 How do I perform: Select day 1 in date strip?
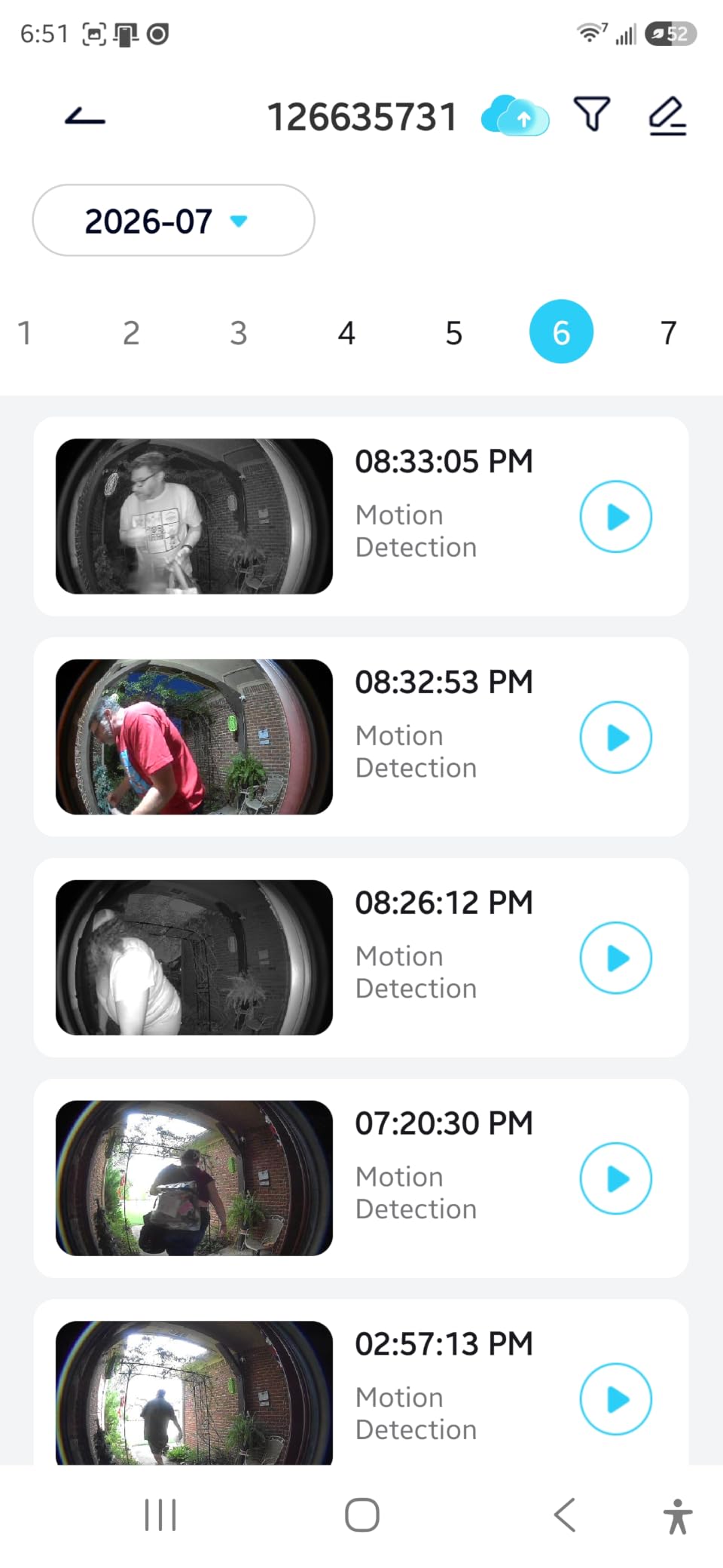[24, 332]
